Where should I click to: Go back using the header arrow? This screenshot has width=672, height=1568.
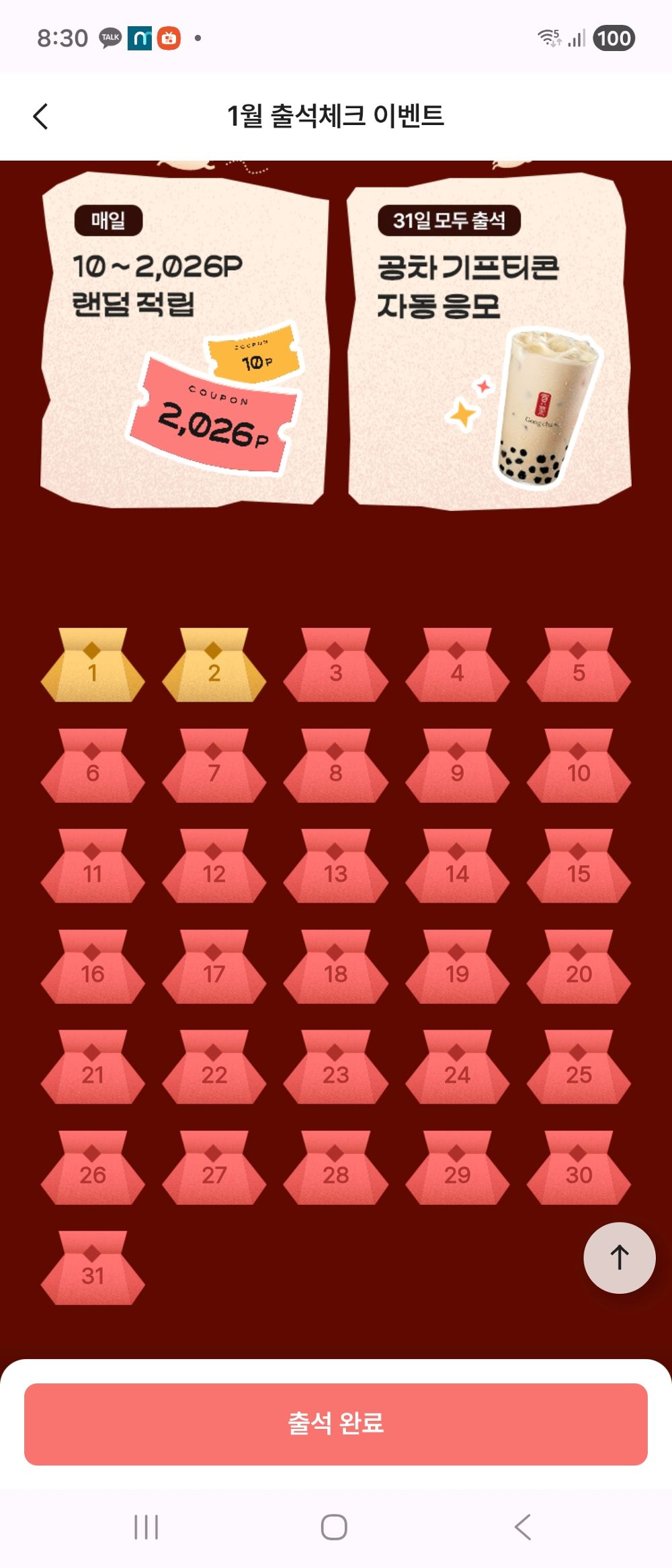(x=41, y=116)
